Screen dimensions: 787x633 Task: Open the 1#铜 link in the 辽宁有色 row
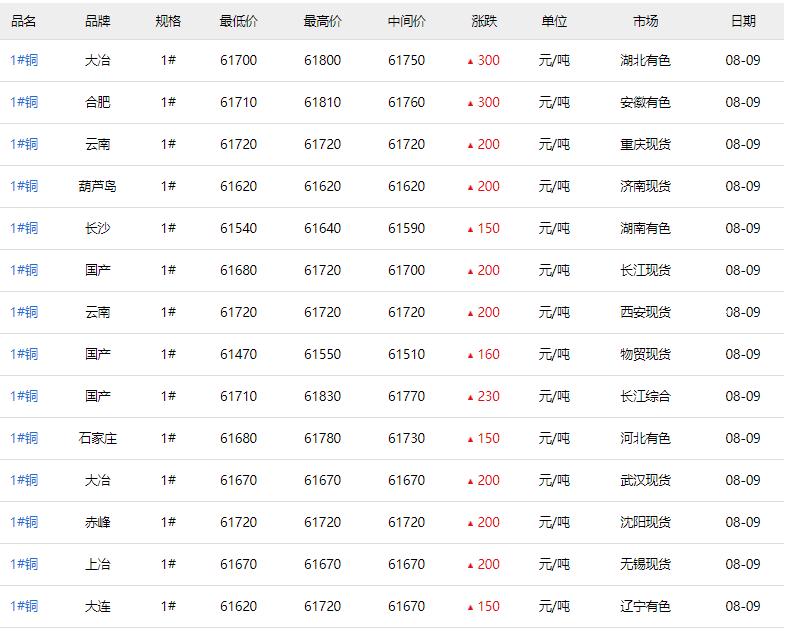click(x=24, y=606)
